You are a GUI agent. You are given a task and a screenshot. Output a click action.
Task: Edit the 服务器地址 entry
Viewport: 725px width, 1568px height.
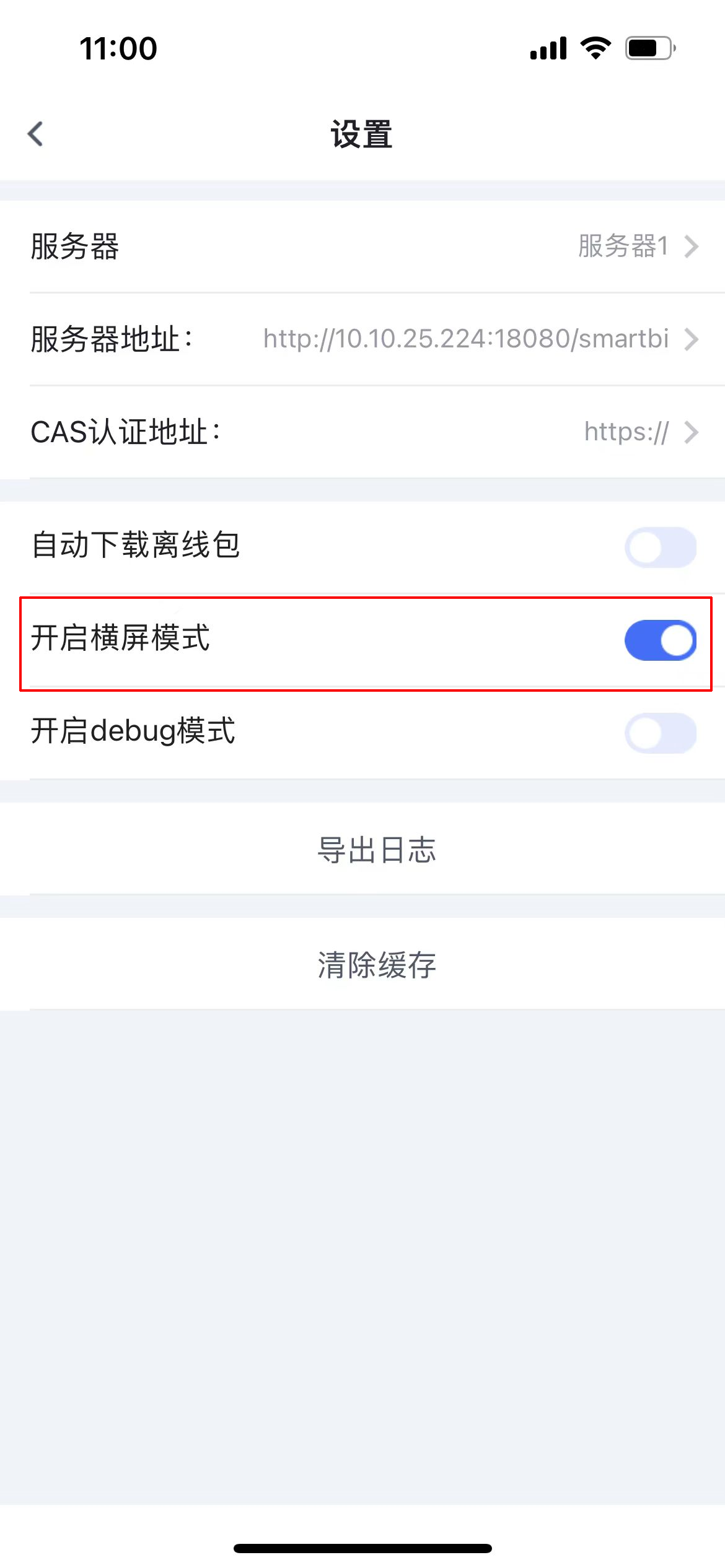pyautogui.click(x=362, y=339)
